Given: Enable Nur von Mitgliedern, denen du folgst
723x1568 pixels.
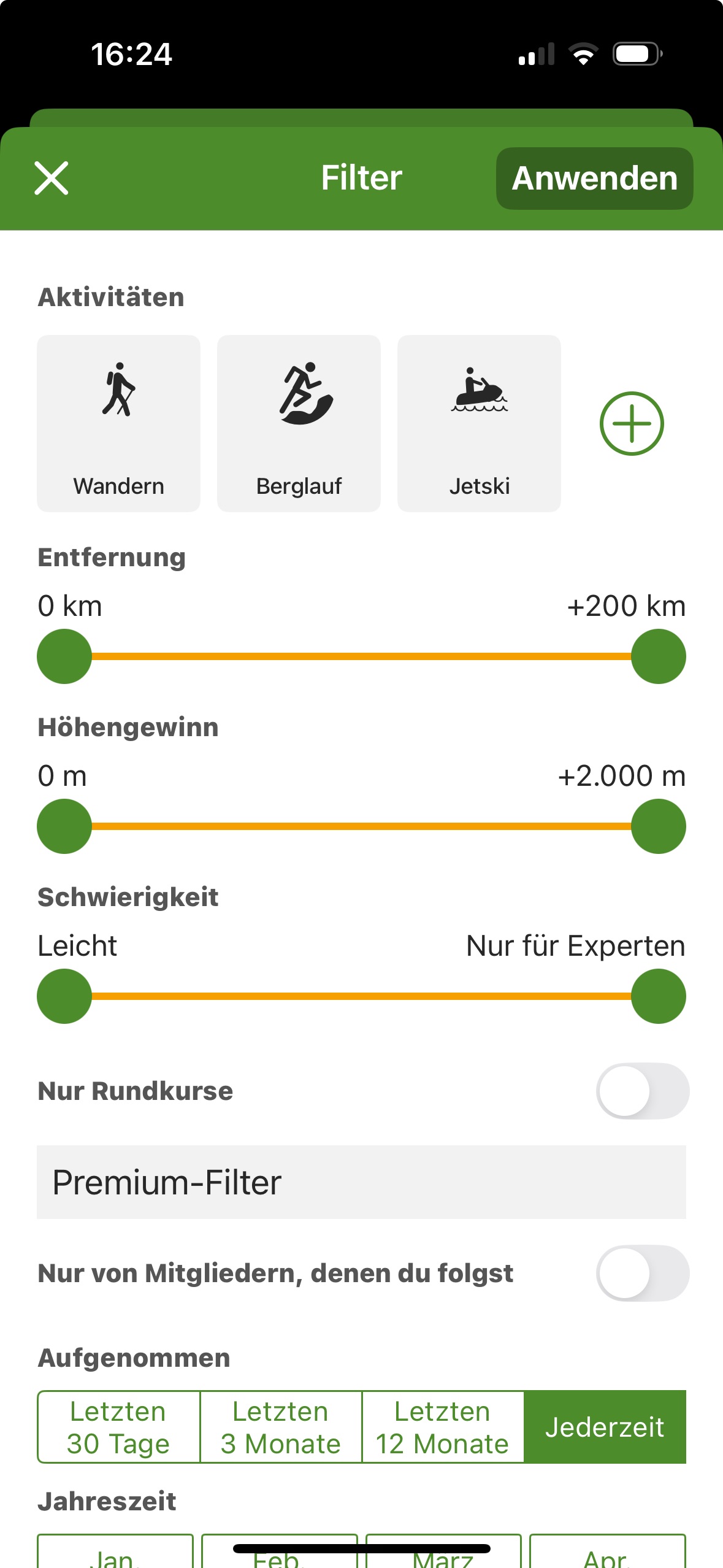Looking at the screenshot, I should click(643, 1273).
